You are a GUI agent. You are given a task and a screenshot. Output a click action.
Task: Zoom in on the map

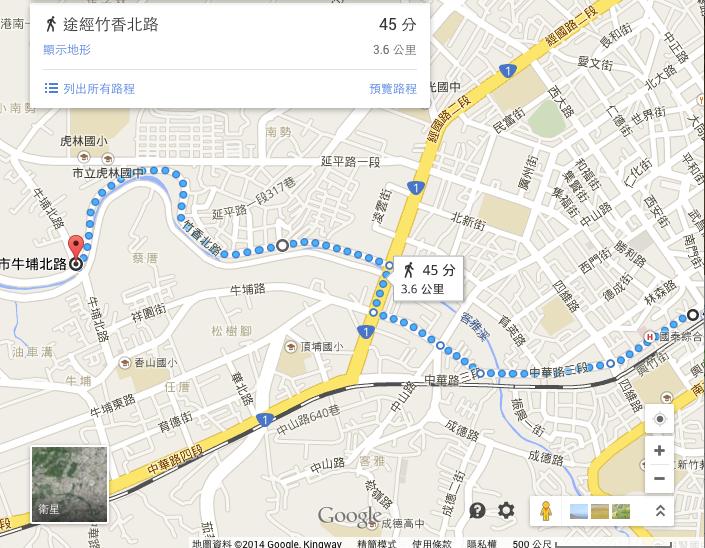pos(659,451)
